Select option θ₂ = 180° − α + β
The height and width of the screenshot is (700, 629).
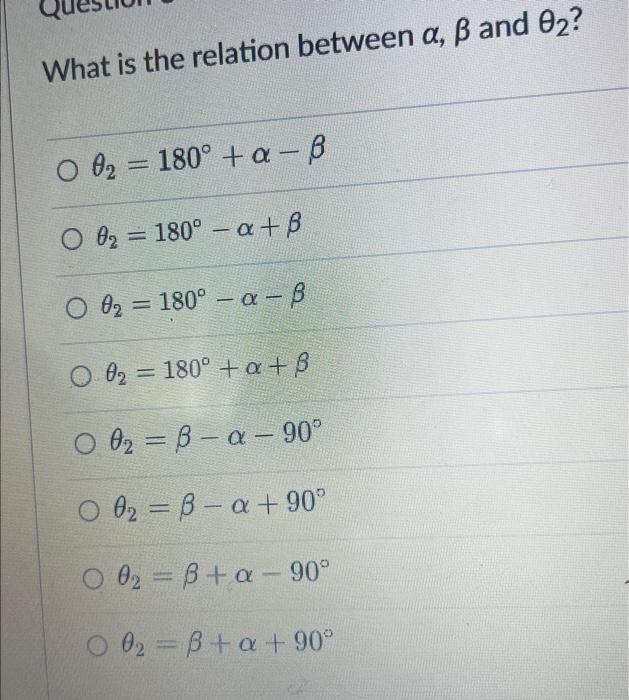70,238
